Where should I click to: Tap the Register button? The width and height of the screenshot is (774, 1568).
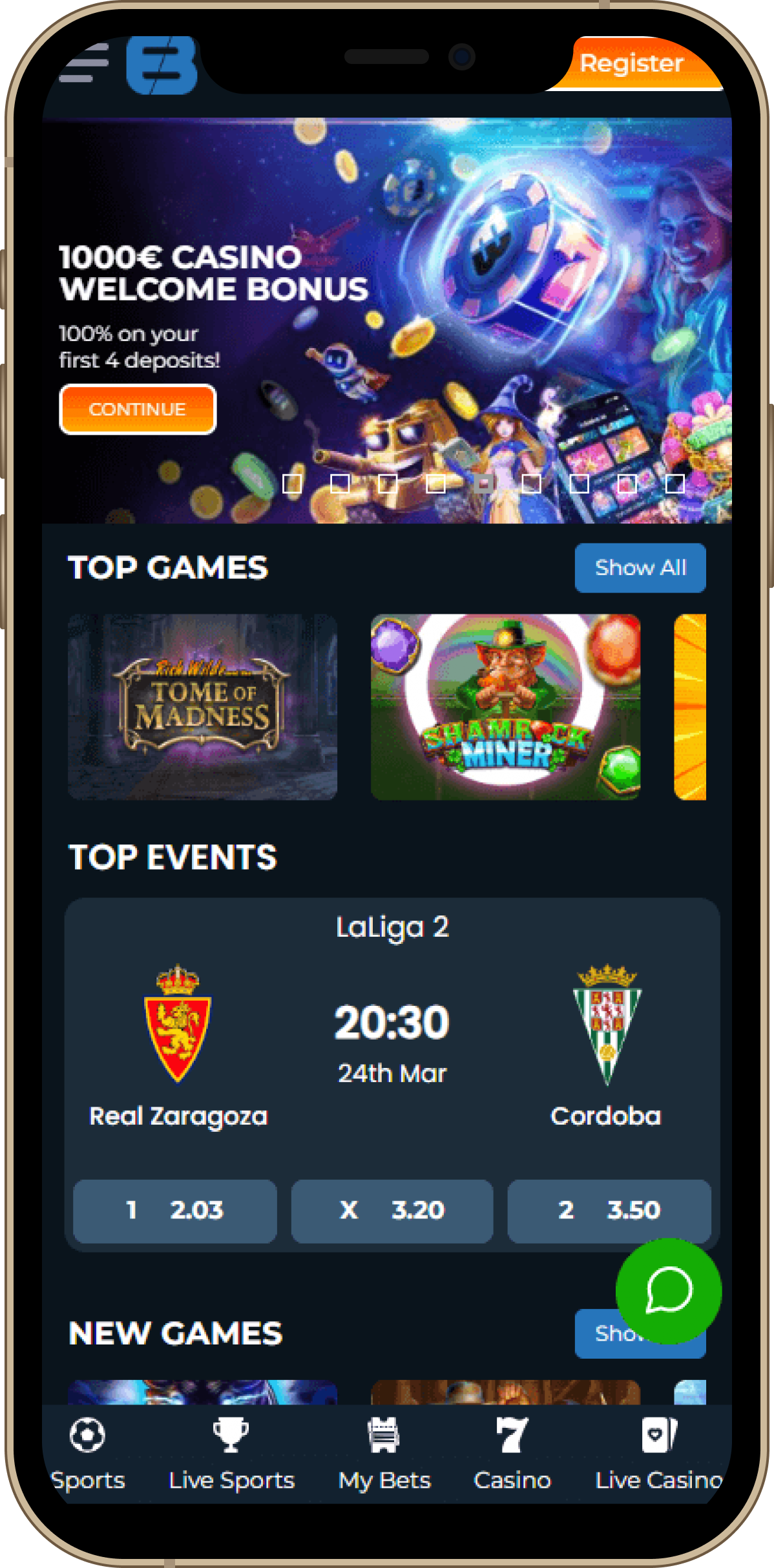(632, 63)
